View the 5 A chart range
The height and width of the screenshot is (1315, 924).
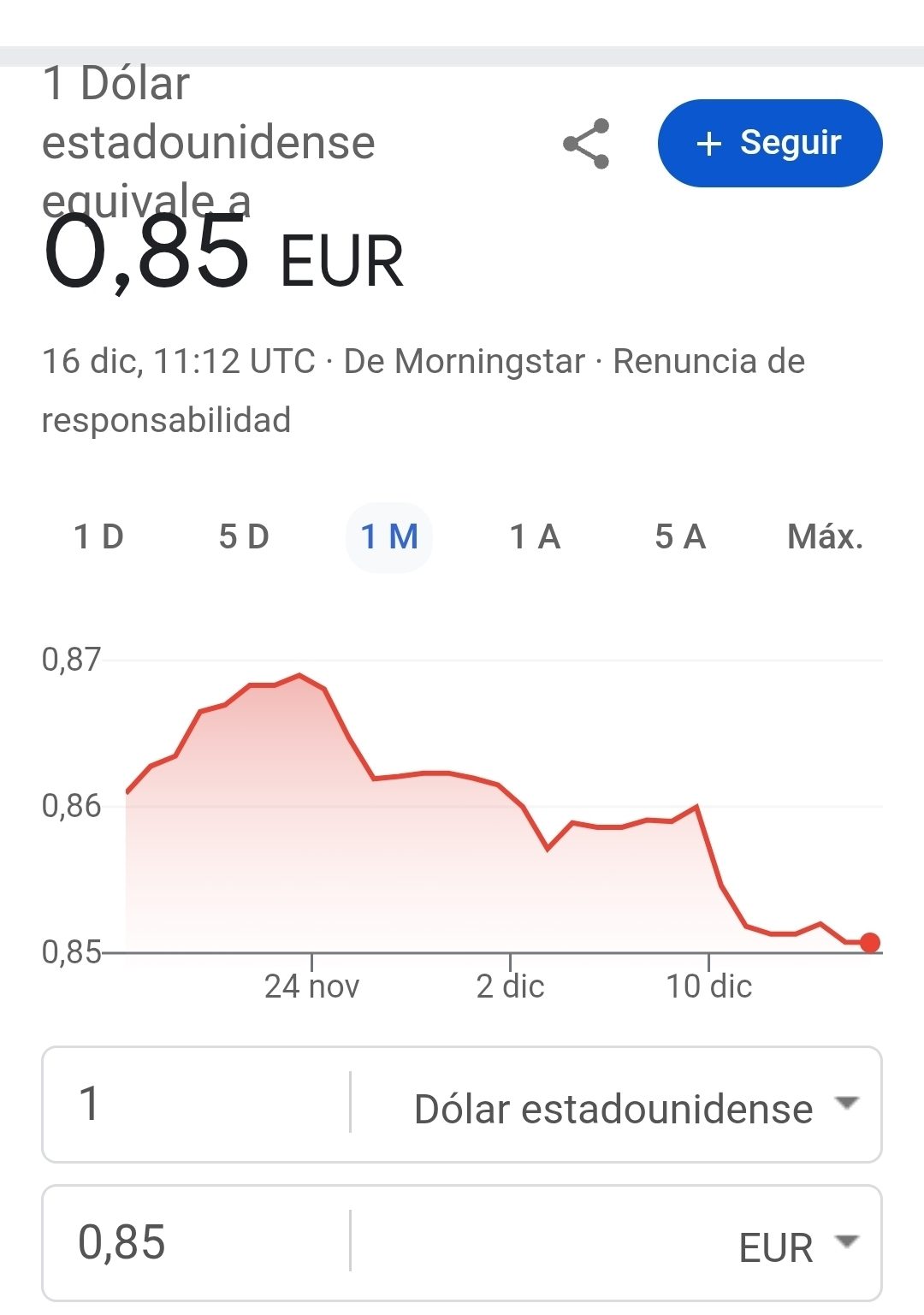[x=680, y=537]
